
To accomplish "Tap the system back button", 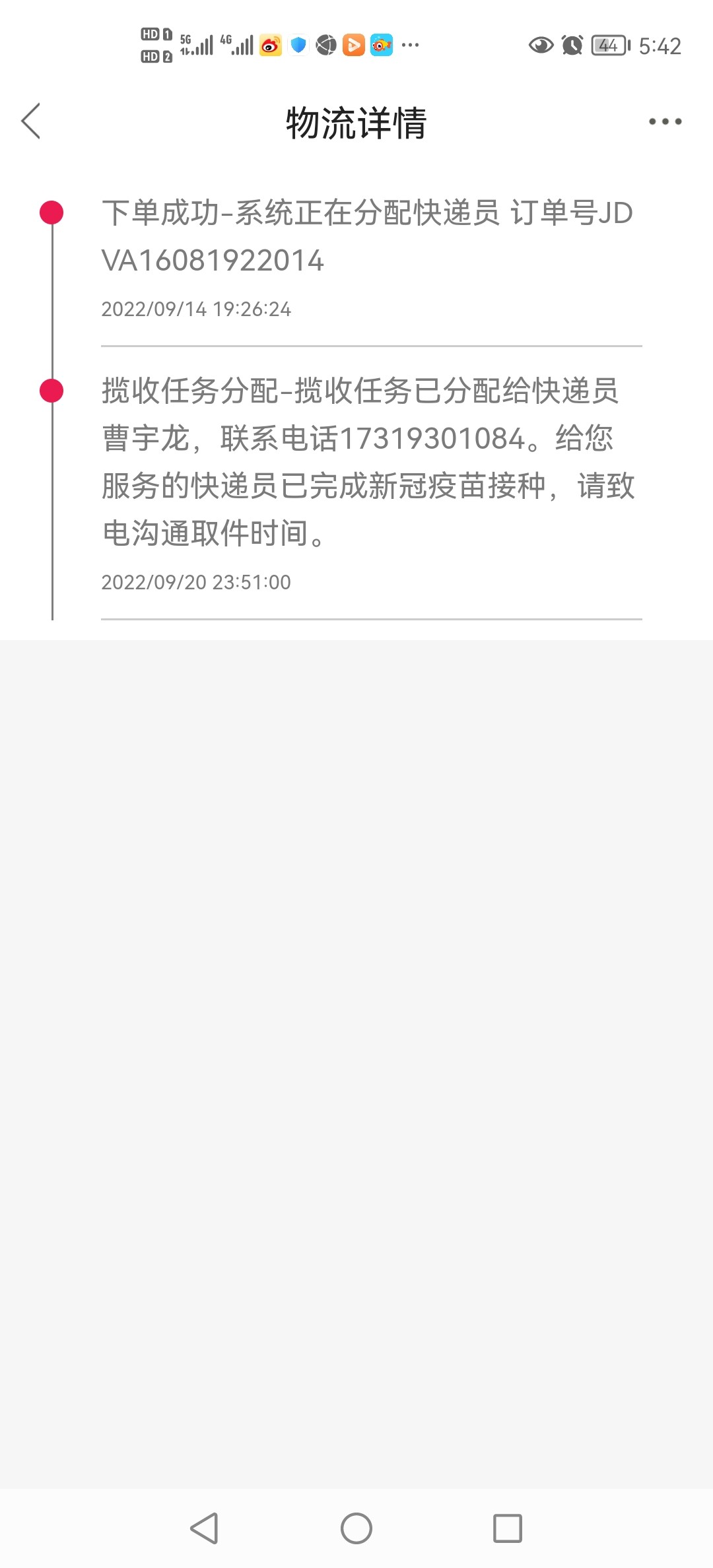I will 205,1528.
